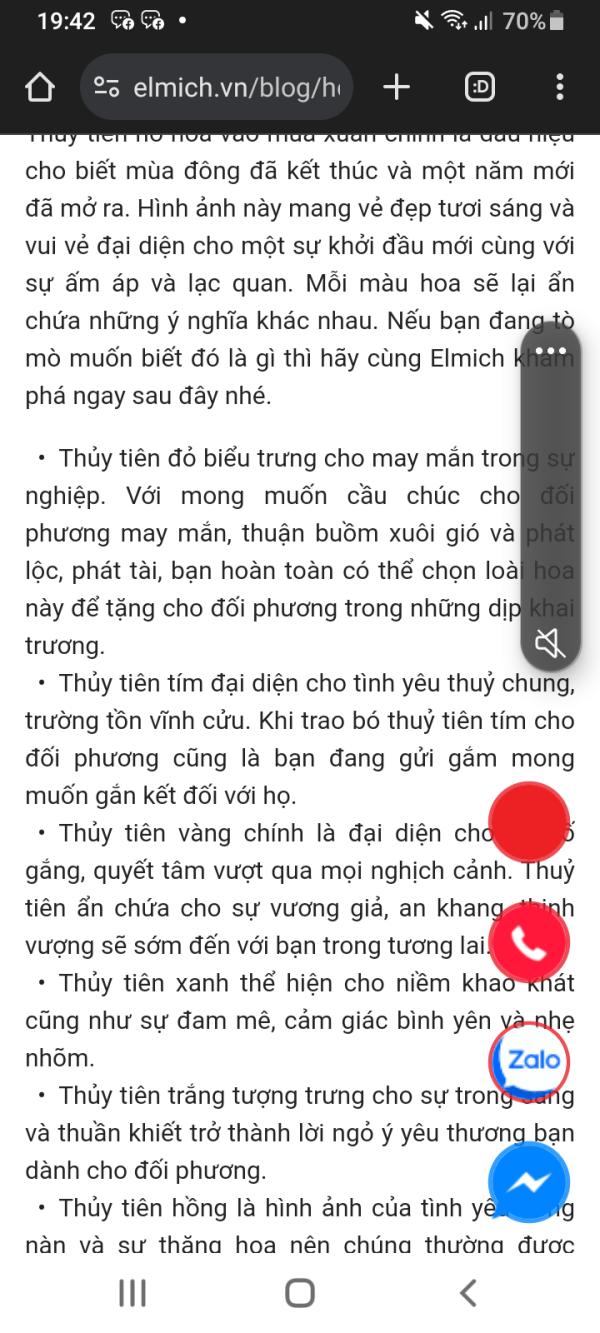Go to the browser home page
The image size is (600, 1333).
coord(39,88)
